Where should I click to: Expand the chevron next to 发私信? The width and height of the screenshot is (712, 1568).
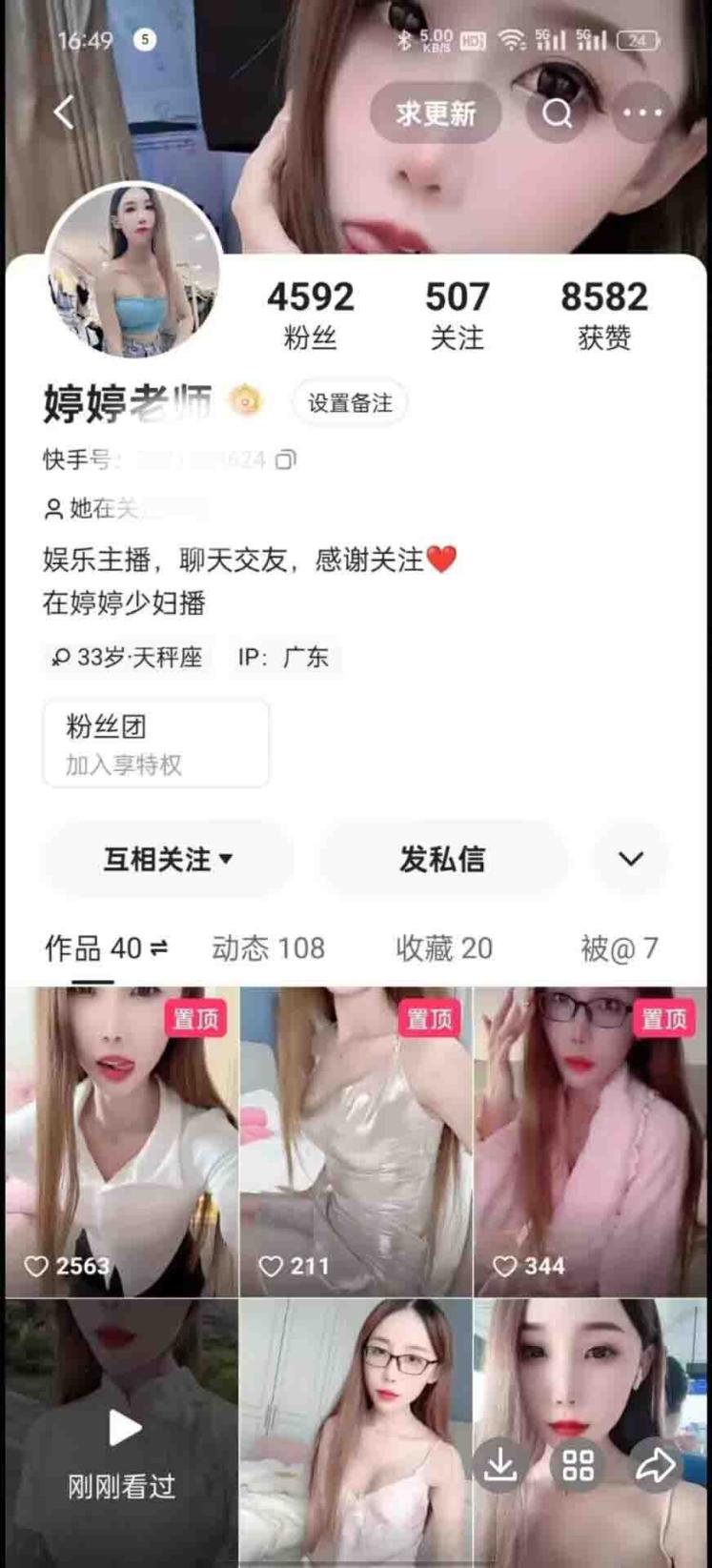(631, 859)
